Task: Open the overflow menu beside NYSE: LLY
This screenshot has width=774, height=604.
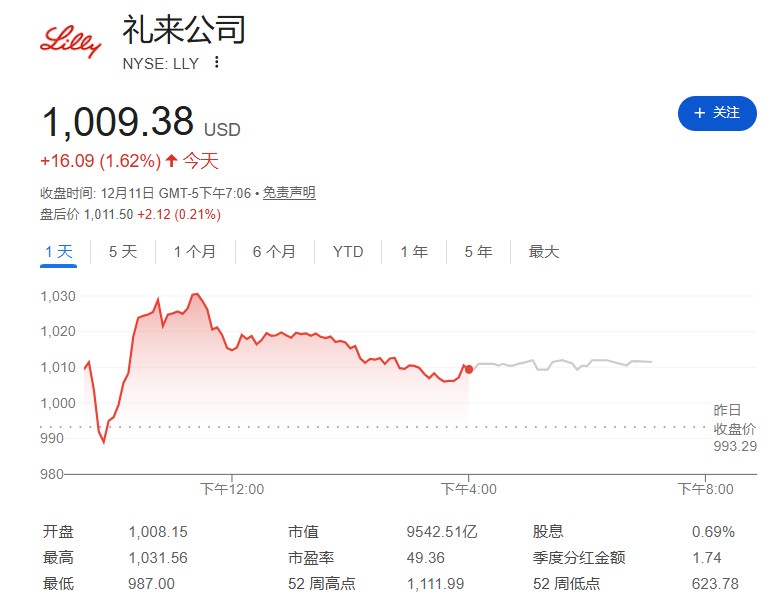Action: (216, 63)
